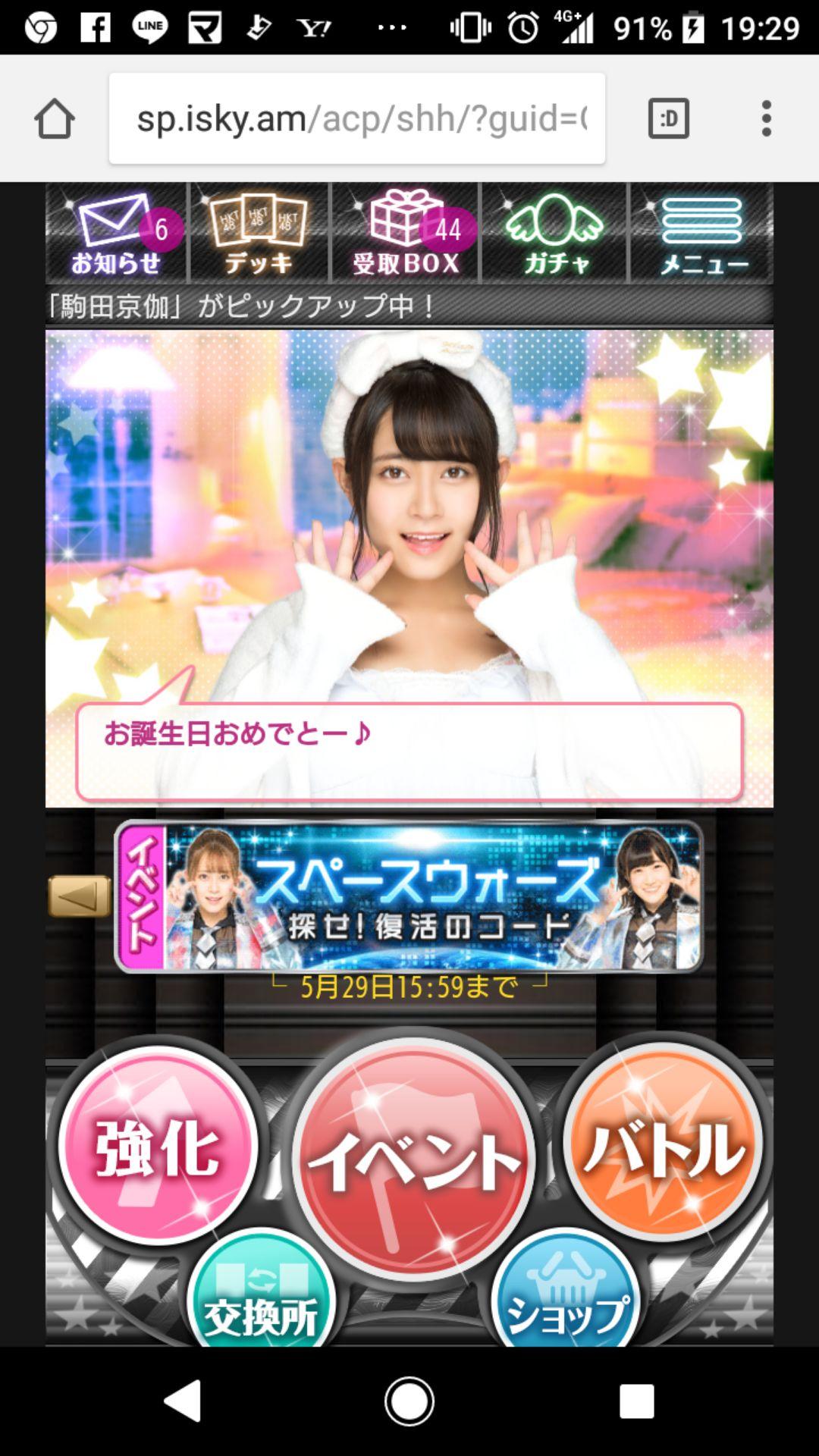Visit the ショップ shop
Image resolution: width=819 pixels, height=1456 pixels.
click(566, 1291)
